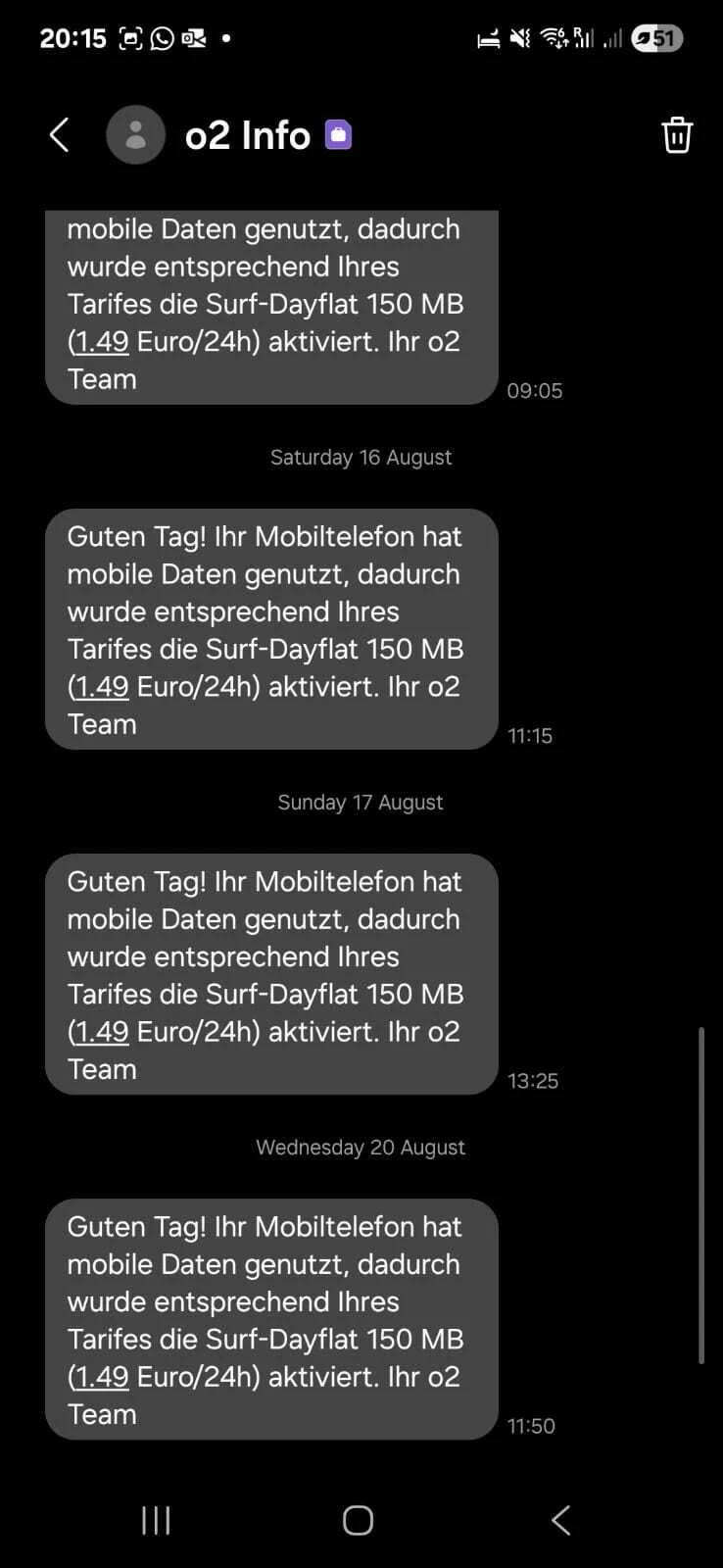
Task: Go to the home screen
Action: [358, 1520]
